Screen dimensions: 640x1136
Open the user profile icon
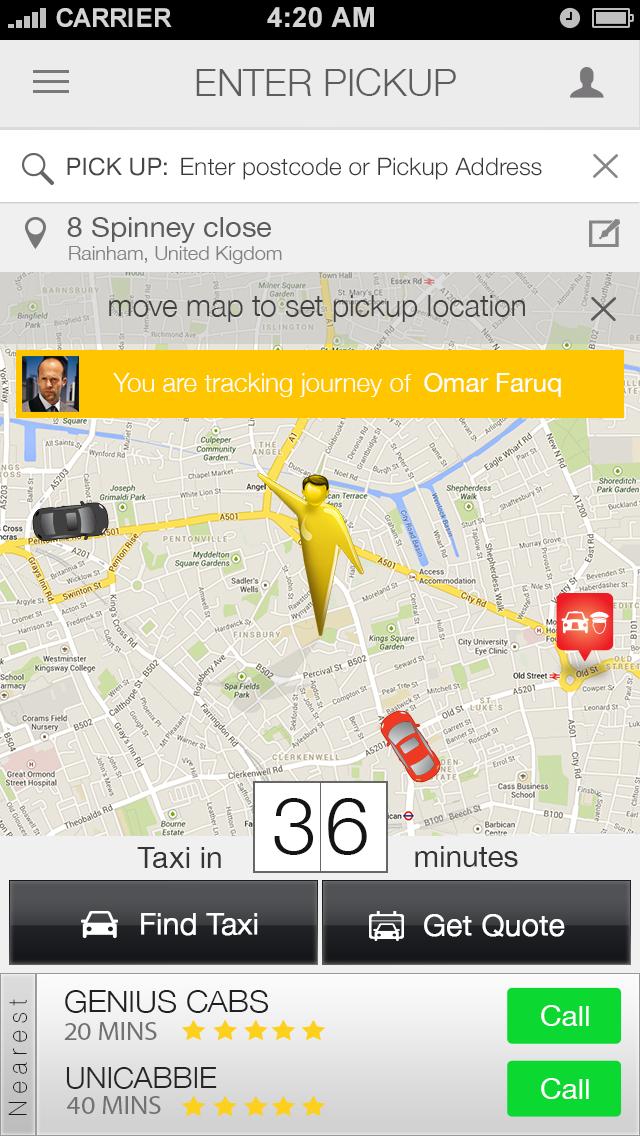point(587,82)
